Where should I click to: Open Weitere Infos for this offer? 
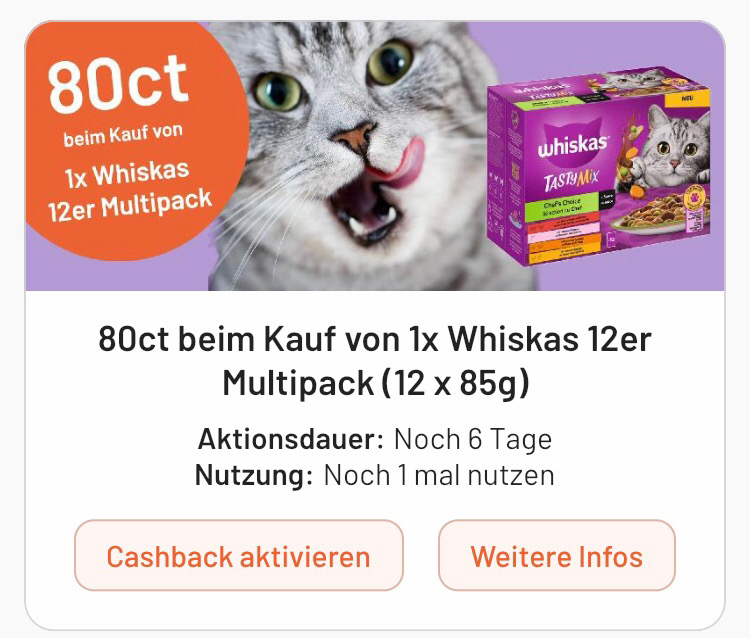pyautogui.click(x=556, y=555)
